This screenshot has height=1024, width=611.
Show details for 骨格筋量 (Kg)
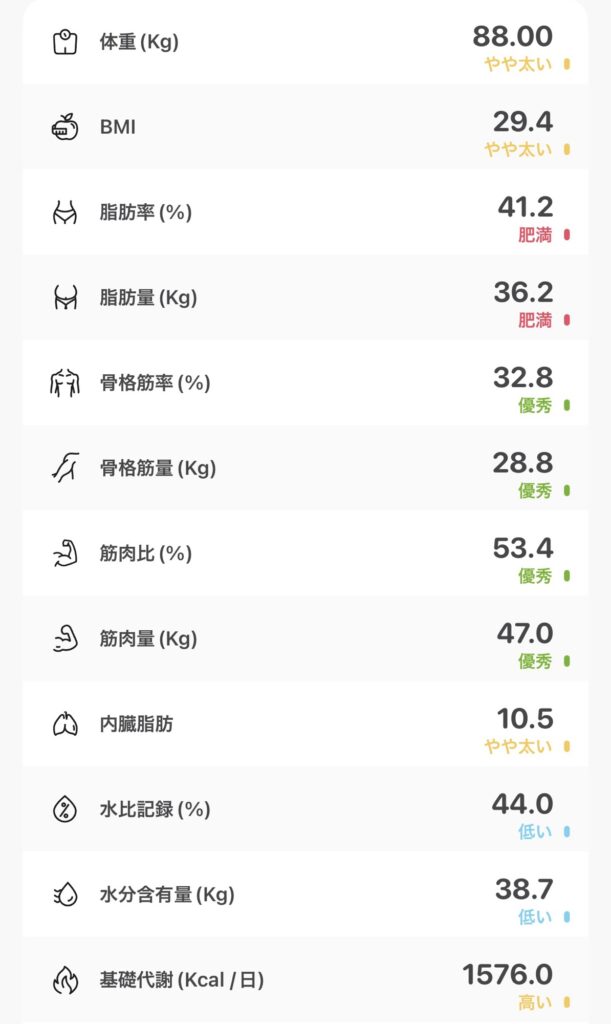[305, 468]
